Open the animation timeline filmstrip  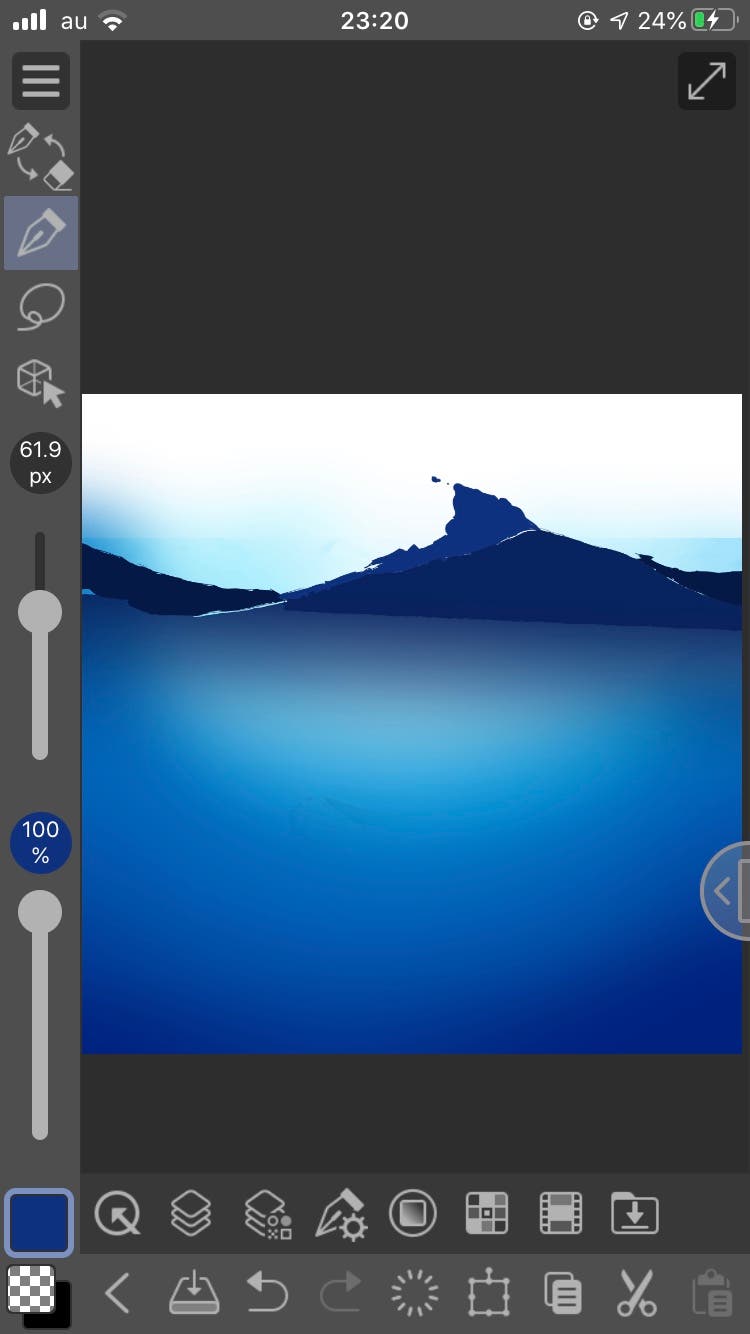pos(560,1214)
